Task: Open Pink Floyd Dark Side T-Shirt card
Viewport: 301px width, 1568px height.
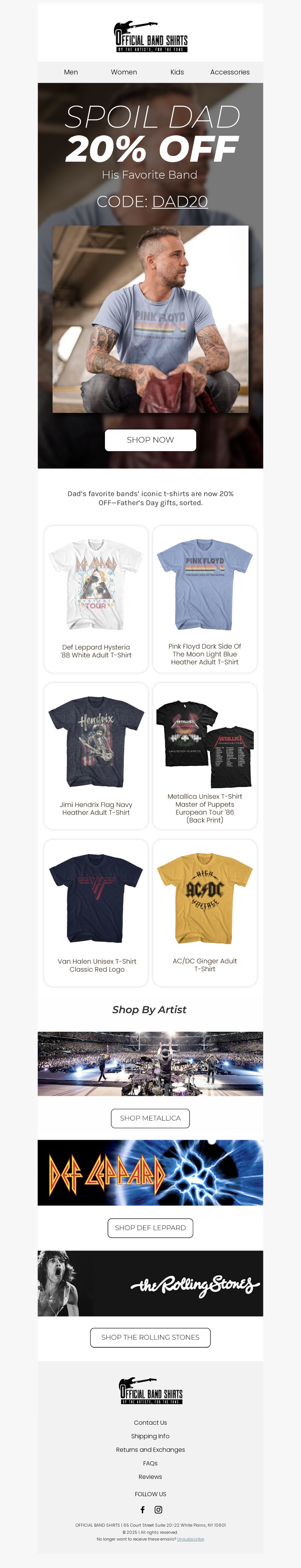Action: tap(205, 599)
